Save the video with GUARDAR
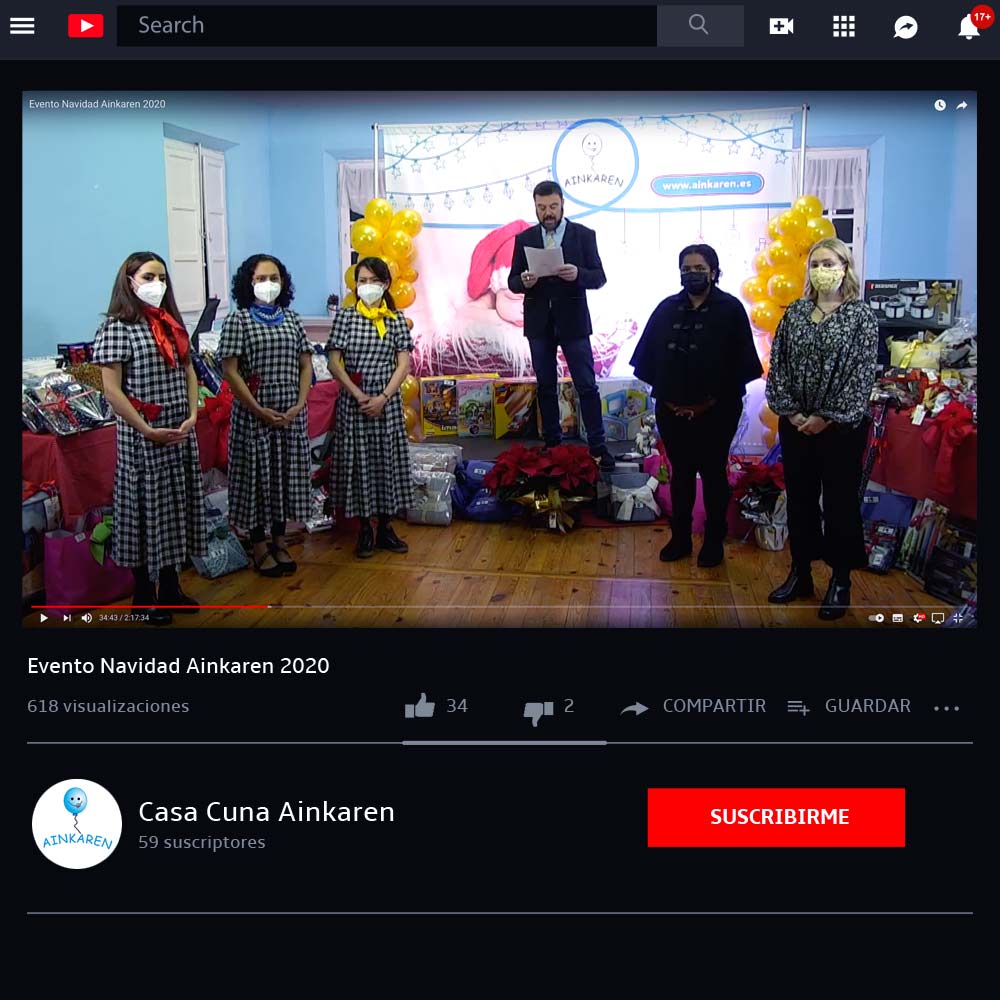 [849, 707]
